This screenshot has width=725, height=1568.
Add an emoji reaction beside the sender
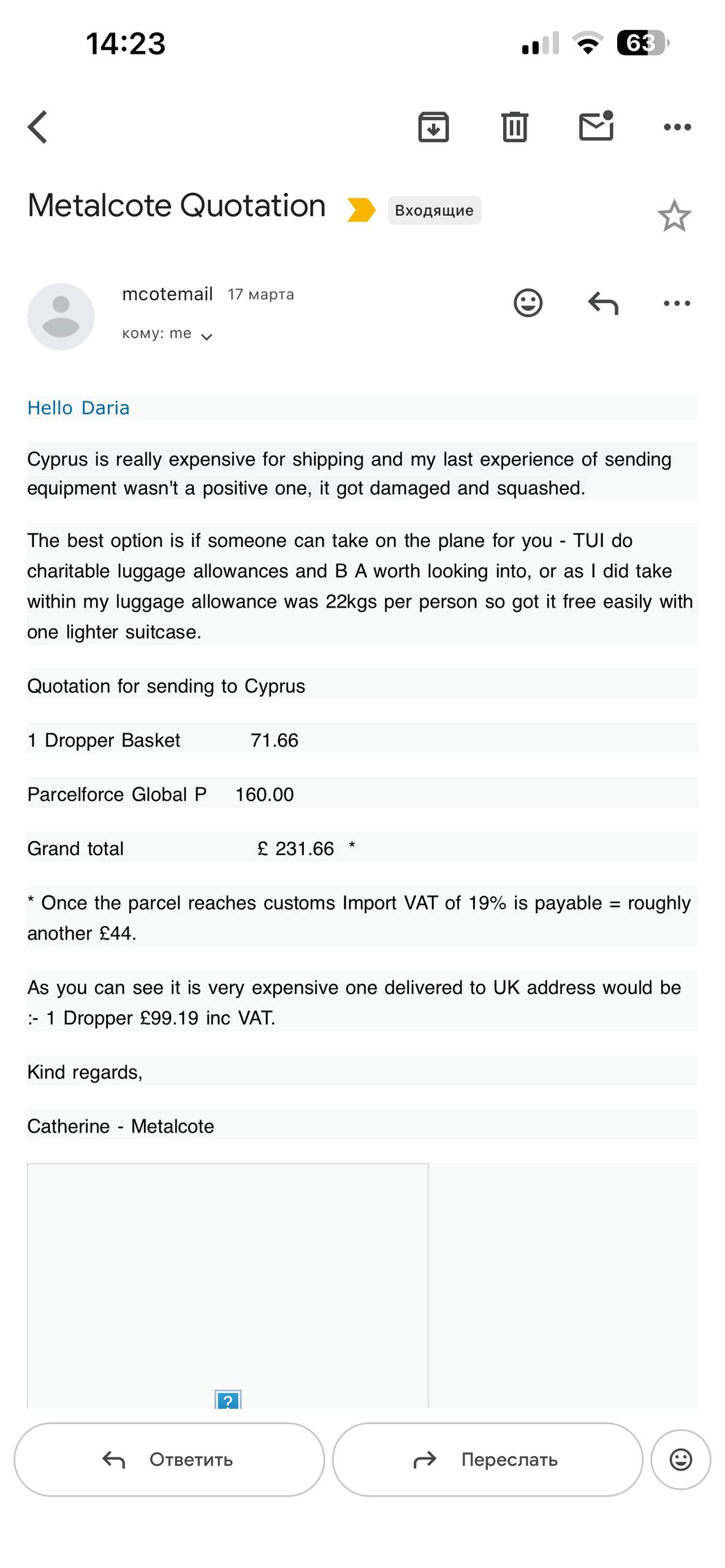(x=528, y=303)
